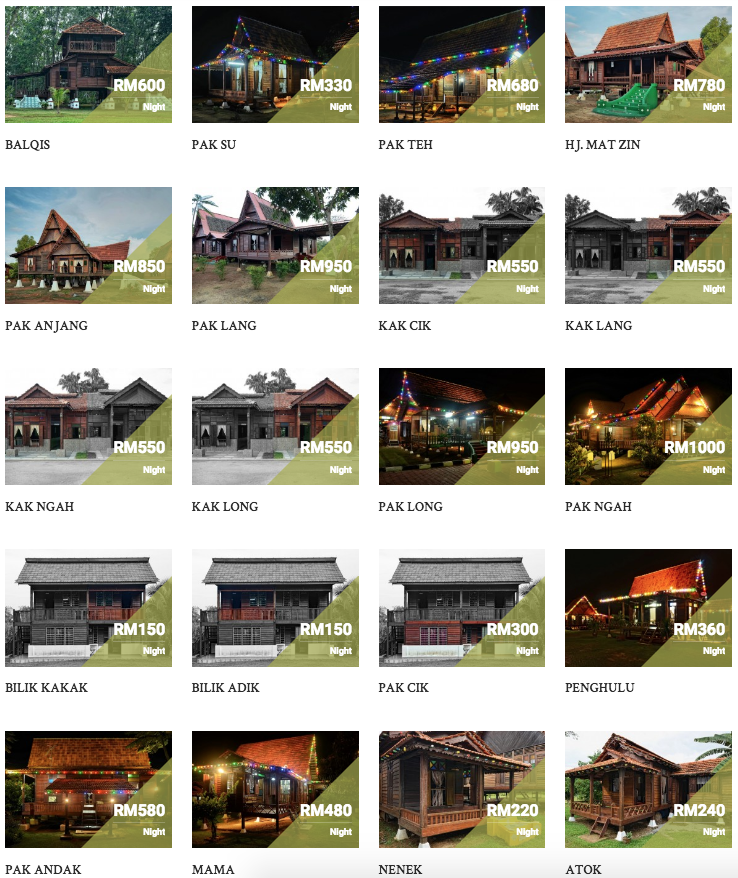
Task: Open the Mama house at RM480
Action: [x=275, y=789]
